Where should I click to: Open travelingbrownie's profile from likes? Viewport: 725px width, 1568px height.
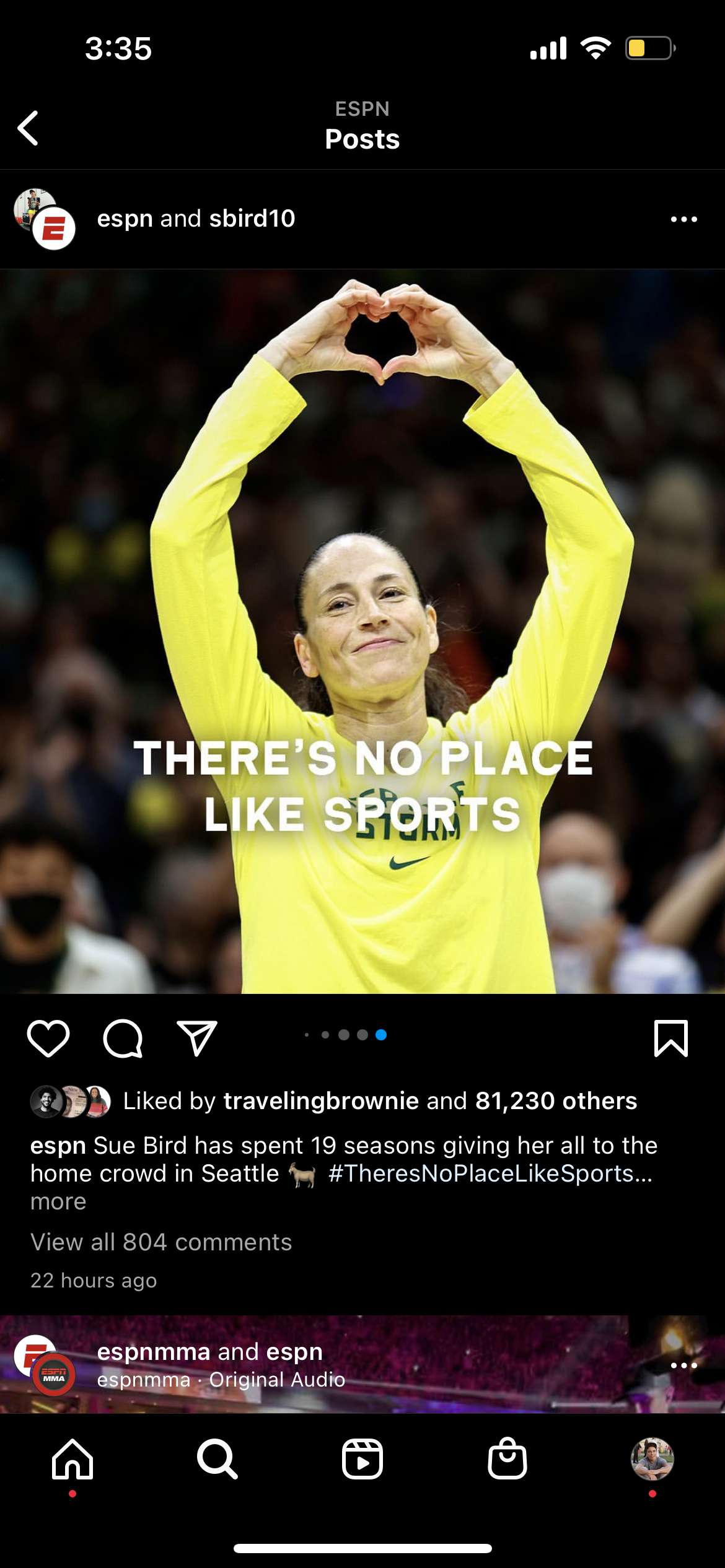[x=321, y=1101]
